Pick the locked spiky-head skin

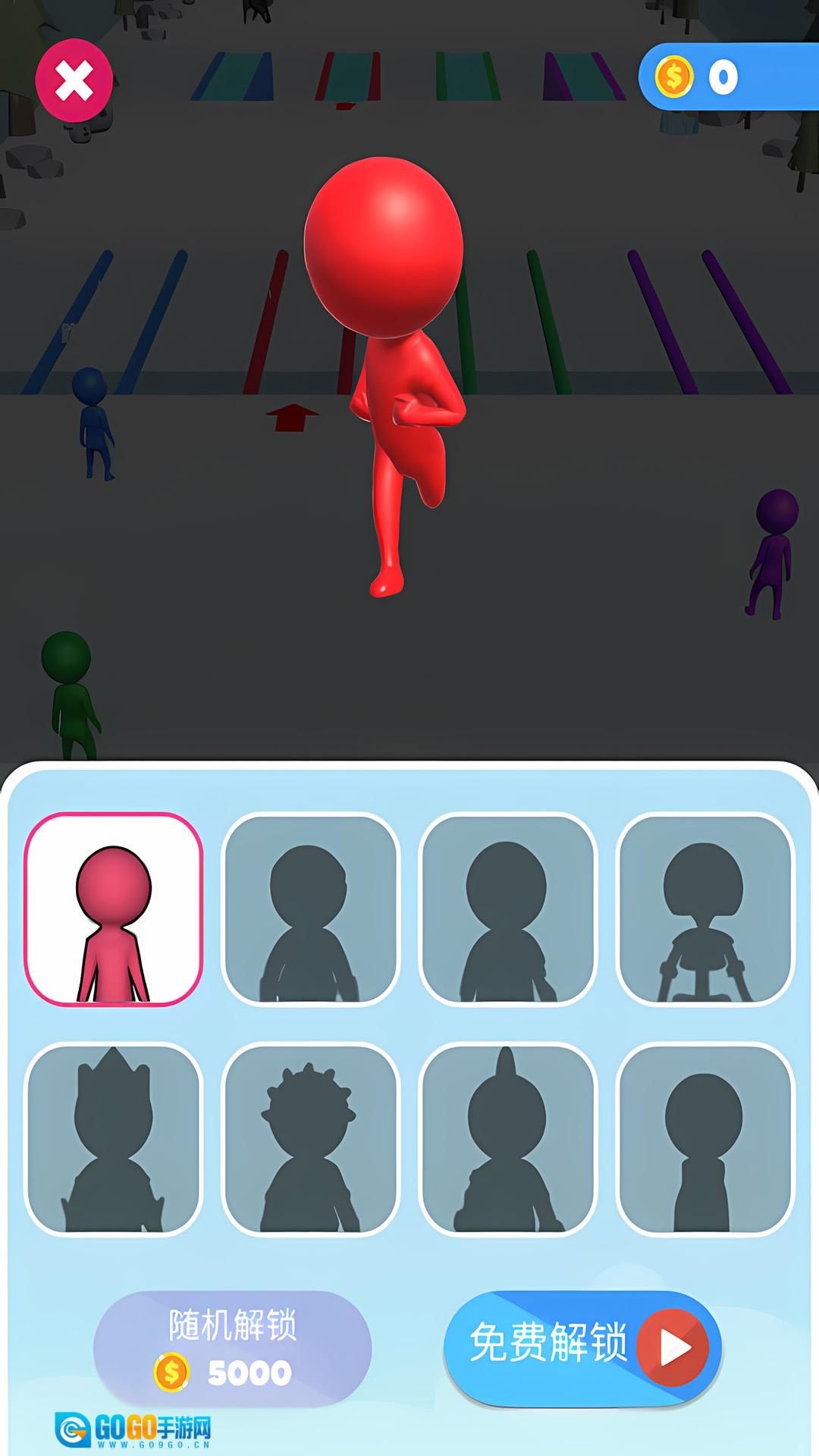coord(310,1140)
